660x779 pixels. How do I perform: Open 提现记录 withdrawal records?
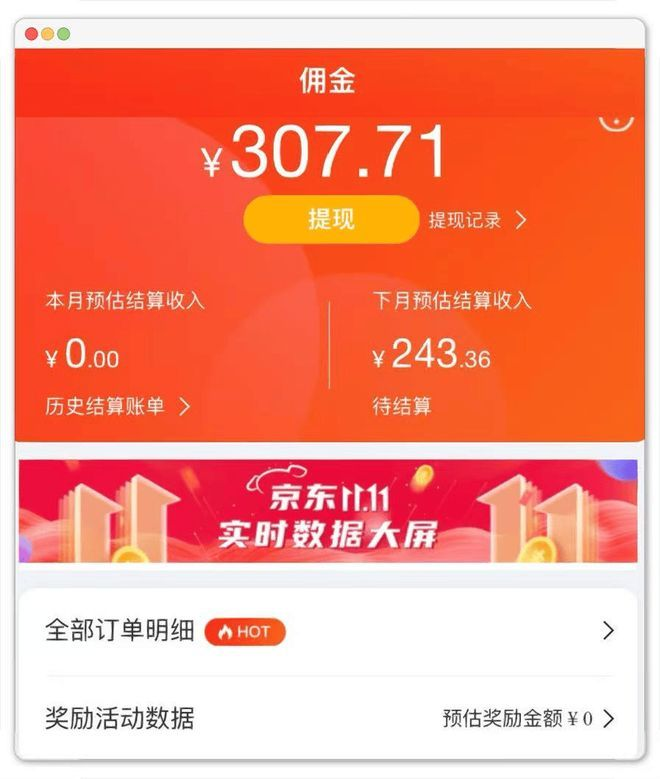click(x=477, y=221)
